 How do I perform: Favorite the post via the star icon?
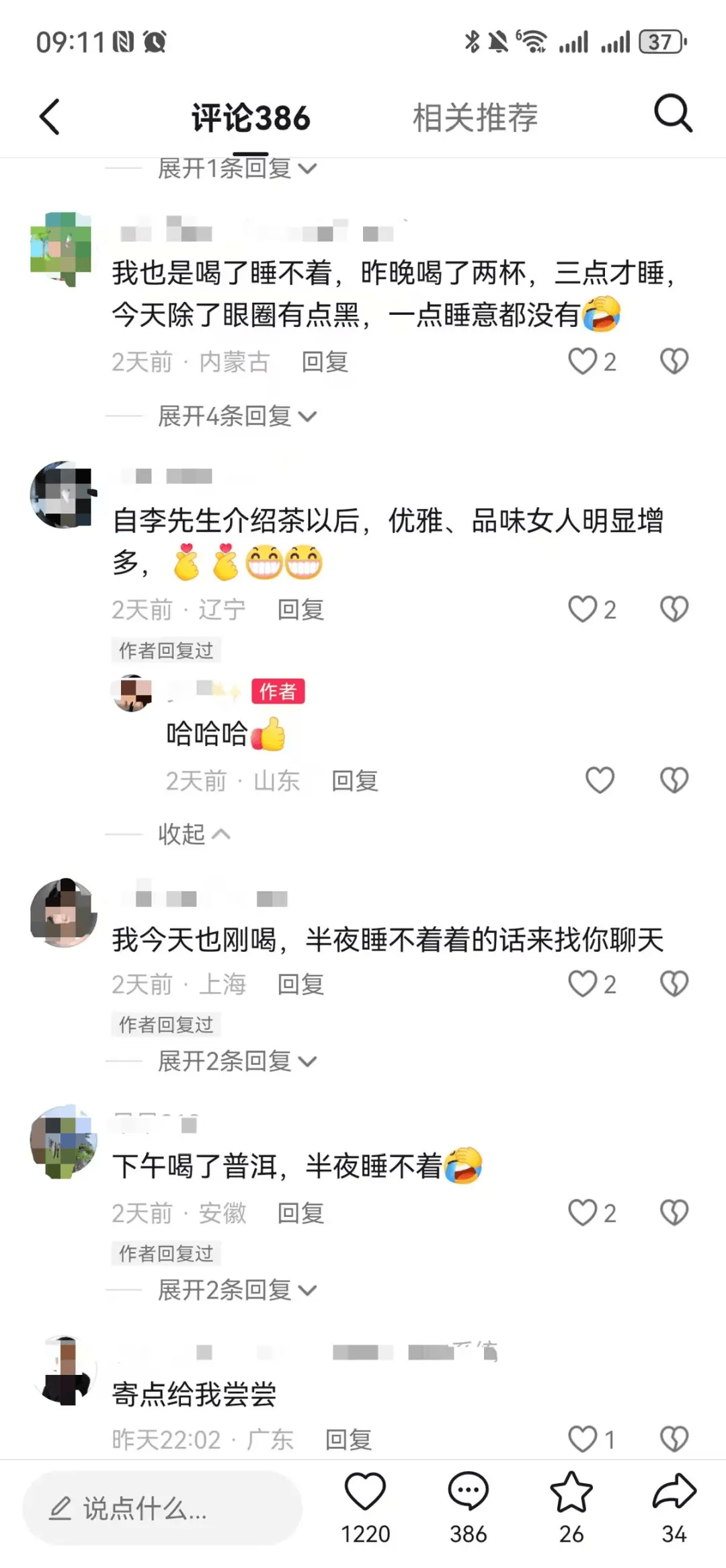(x=571, y=1492)
